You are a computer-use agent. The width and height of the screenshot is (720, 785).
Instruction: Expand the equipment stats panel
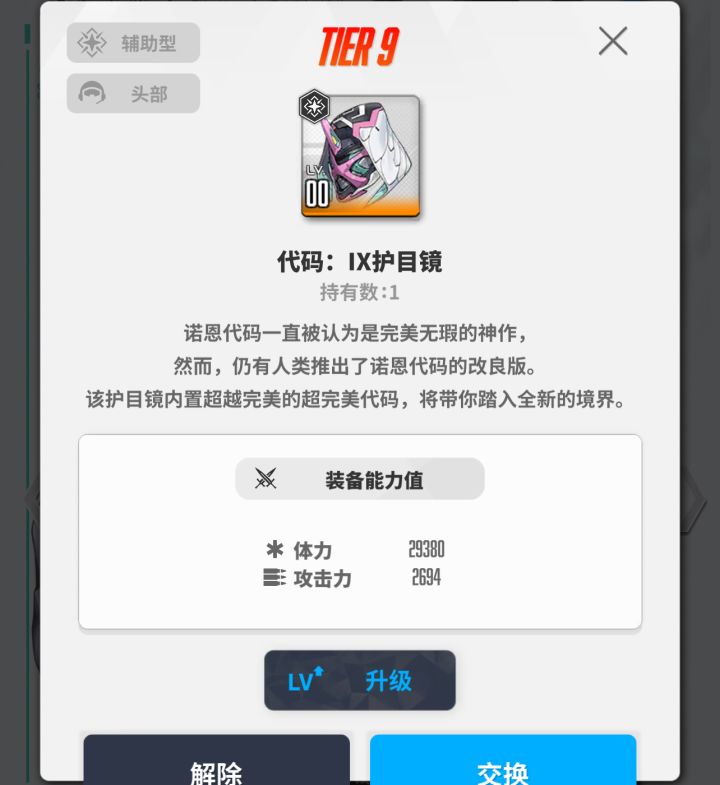coord(360,530)
